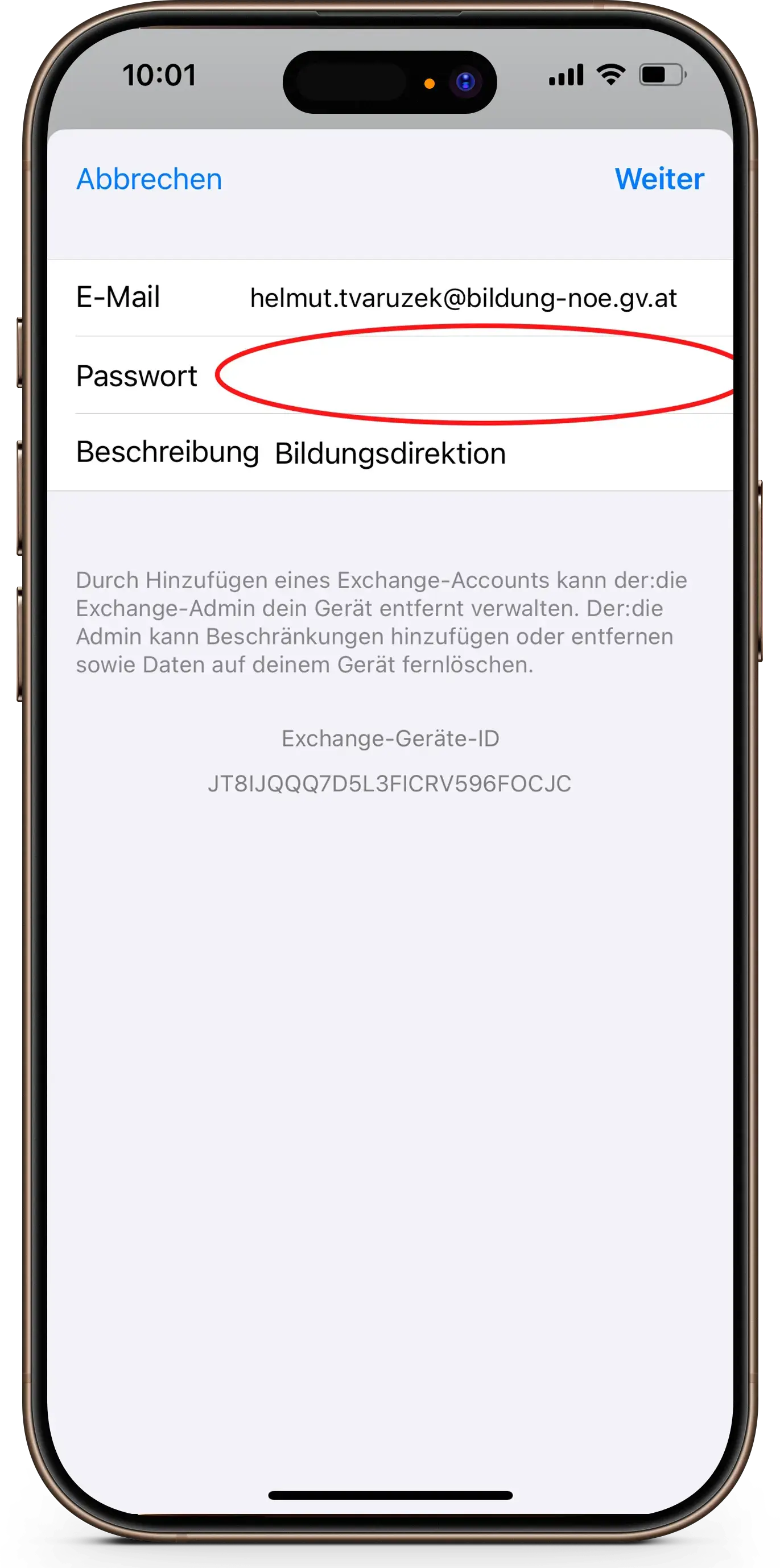780x1568 pixels.
Task: Tap Weiter to continue
Action: 659,179
